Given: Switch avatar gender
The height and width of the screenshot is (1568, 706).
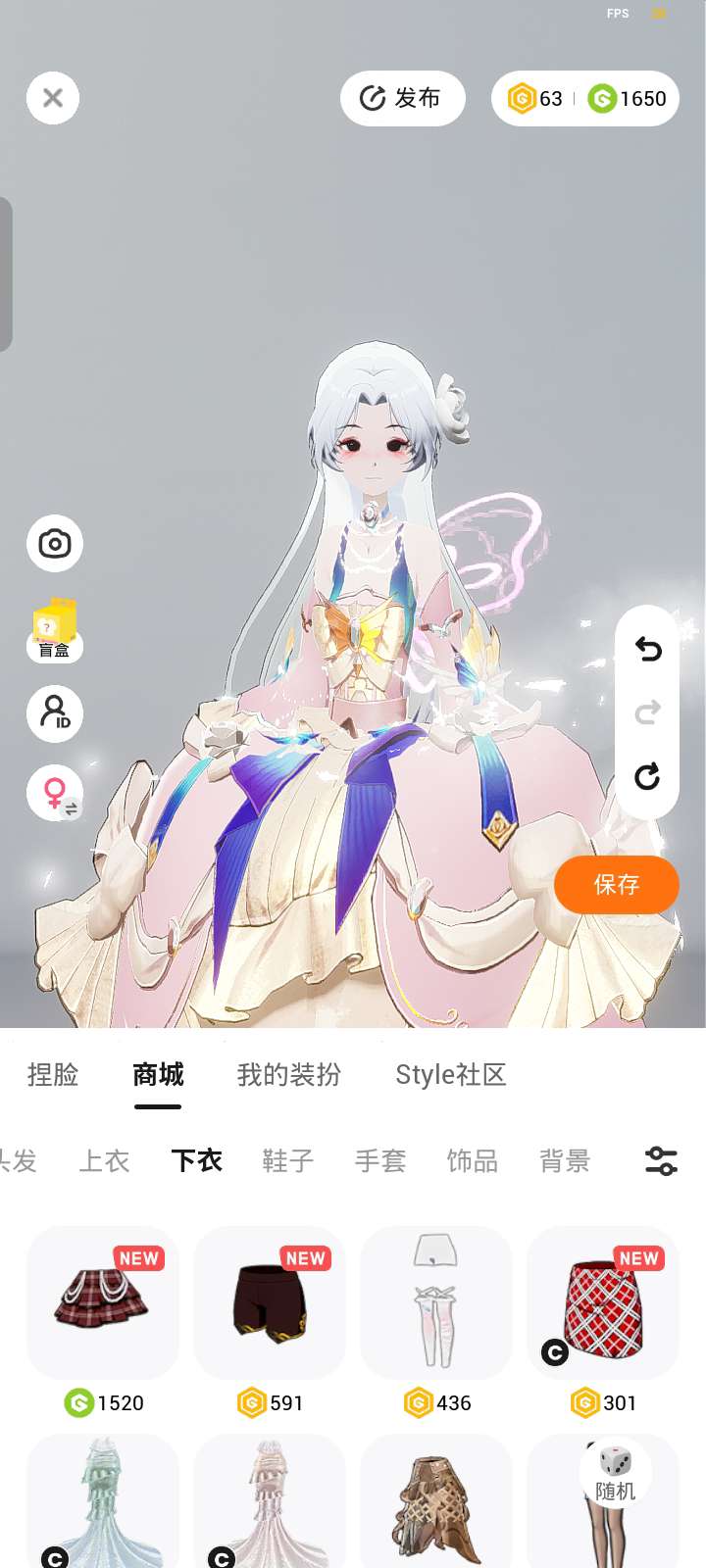Looking at the screenshot, I should (55, 792).
